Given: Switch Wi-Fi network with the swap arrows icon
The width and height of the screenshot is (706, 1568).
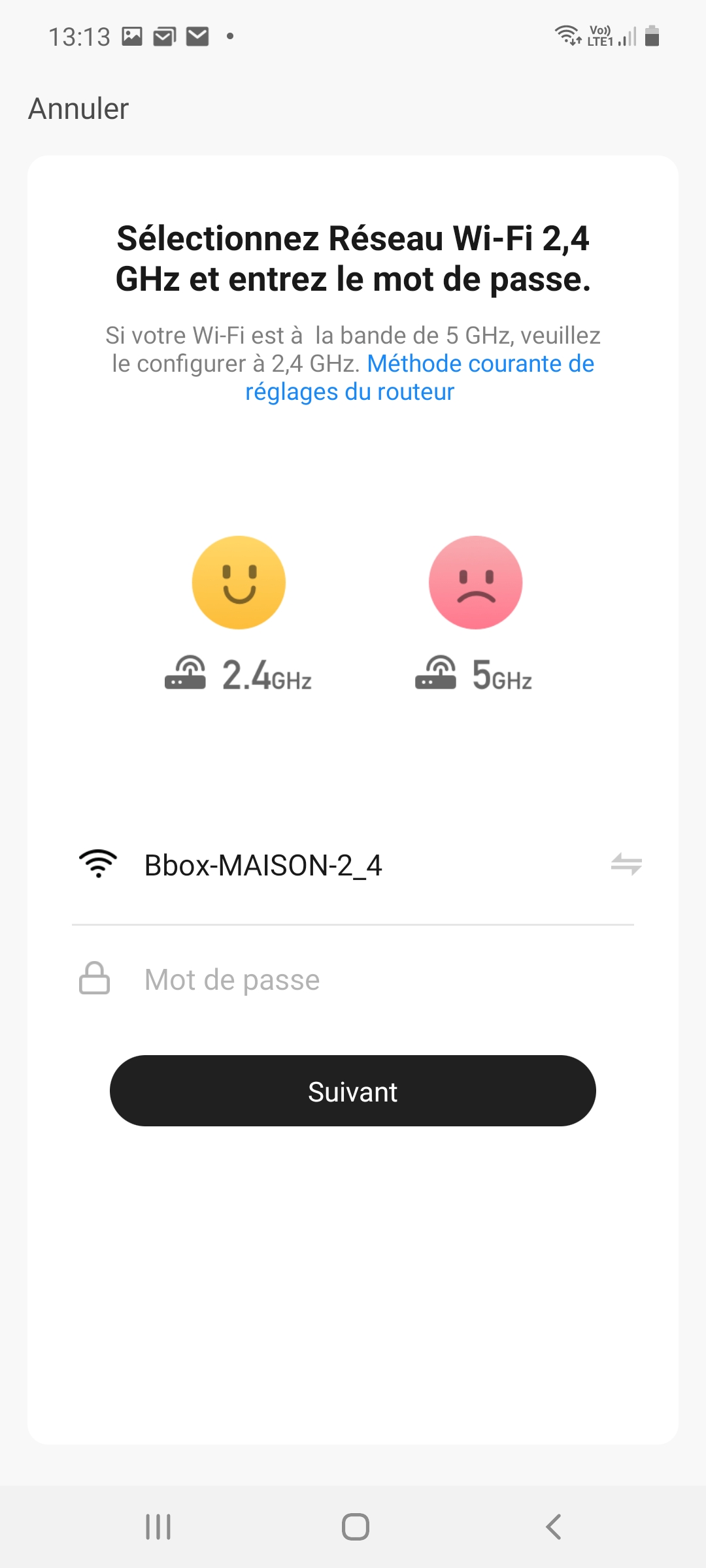Looking at the screenshot, I should (x=626, y=864).
